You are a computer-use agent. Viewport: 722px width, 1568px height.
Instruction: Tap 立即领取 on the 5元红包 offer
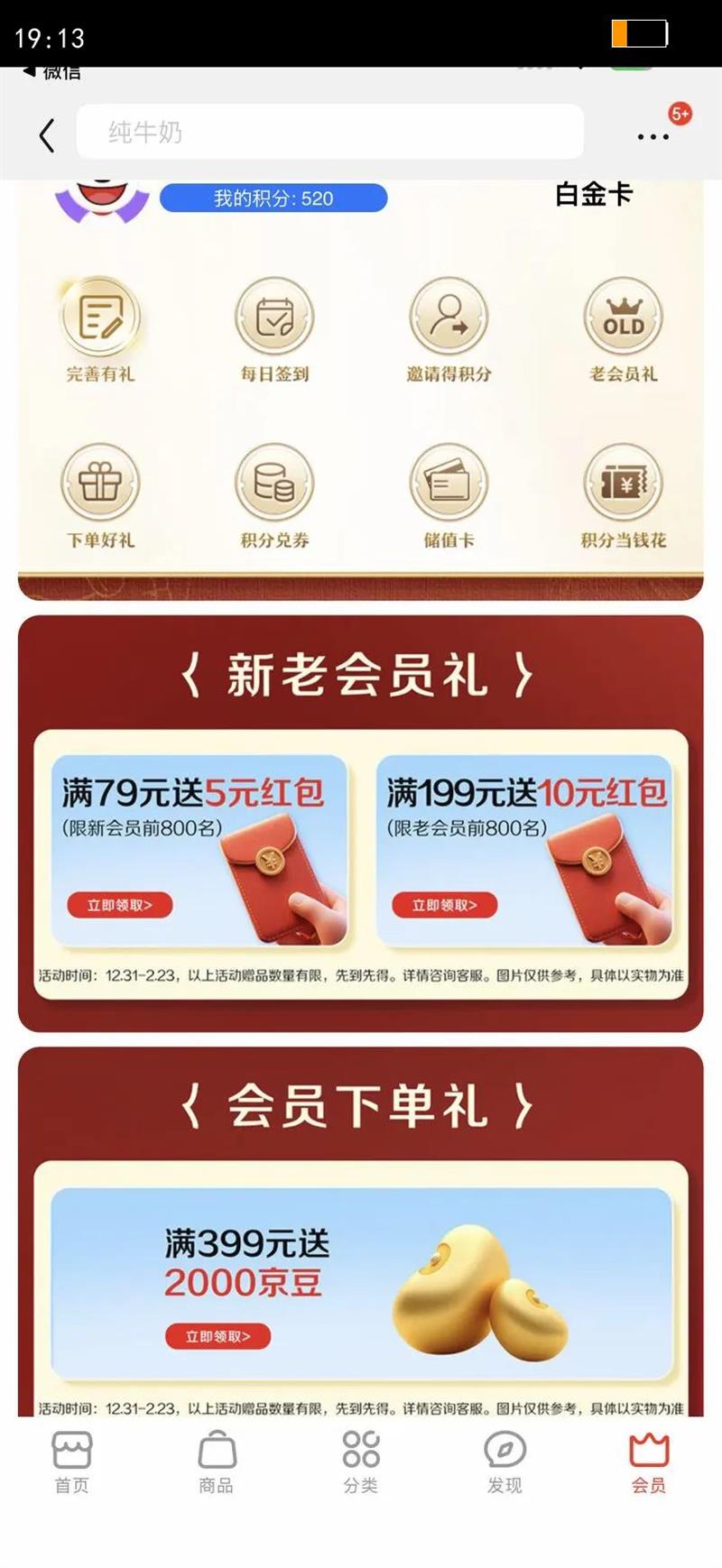pos(120,905)
